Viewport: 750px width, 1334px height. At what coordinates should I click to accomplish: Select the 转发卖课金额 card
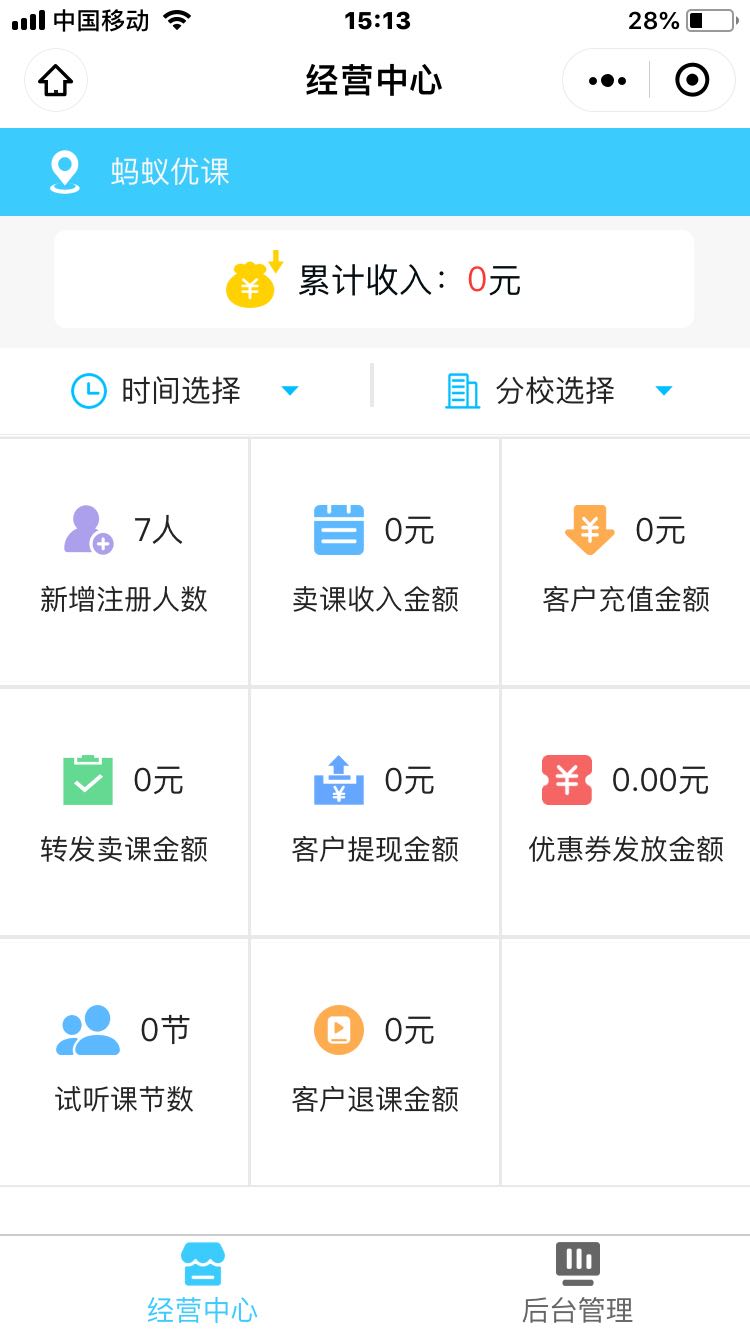coord(124,811)
